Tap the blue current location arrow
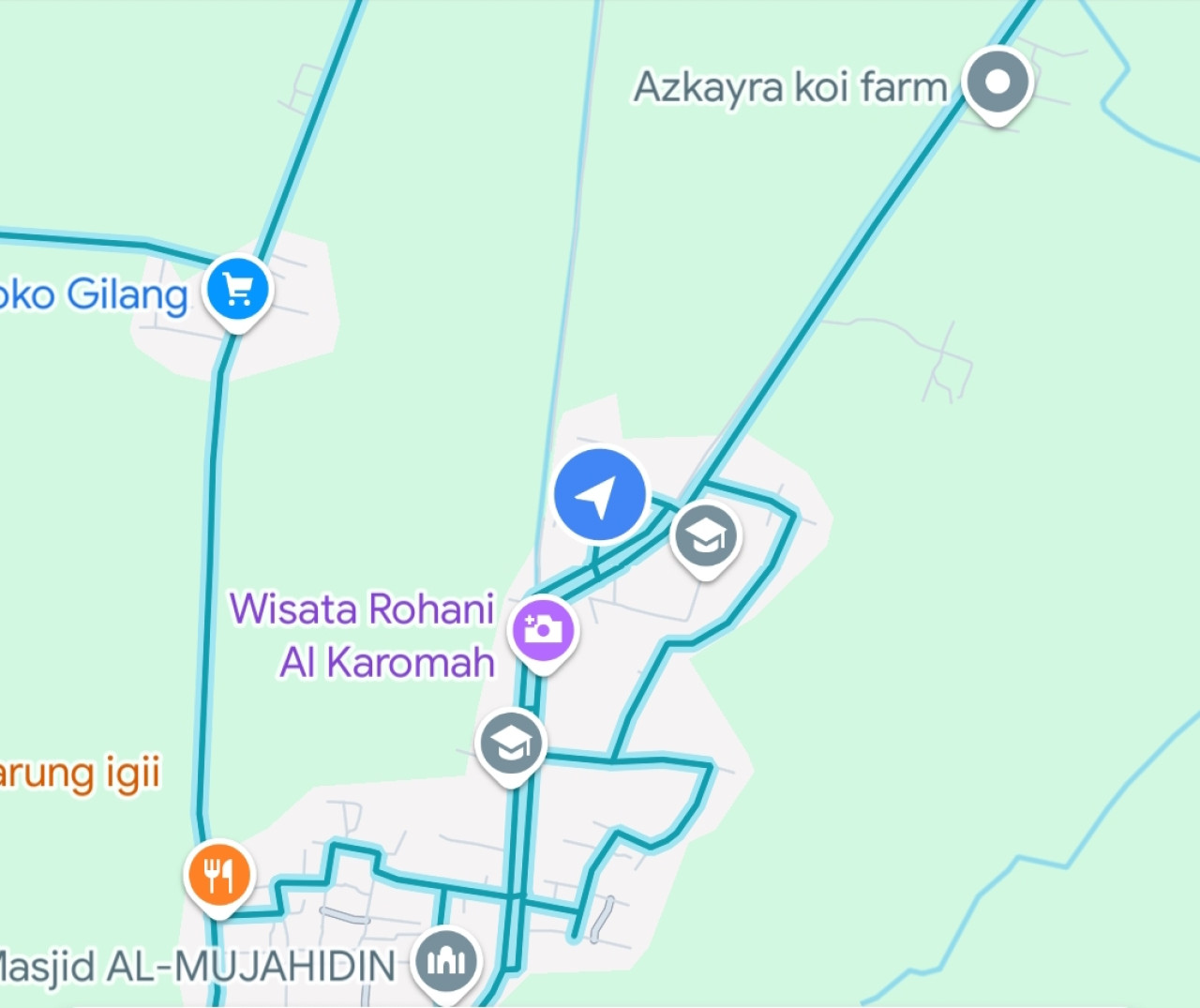This screenshot has width=1200, height=1008. [600, 495]
